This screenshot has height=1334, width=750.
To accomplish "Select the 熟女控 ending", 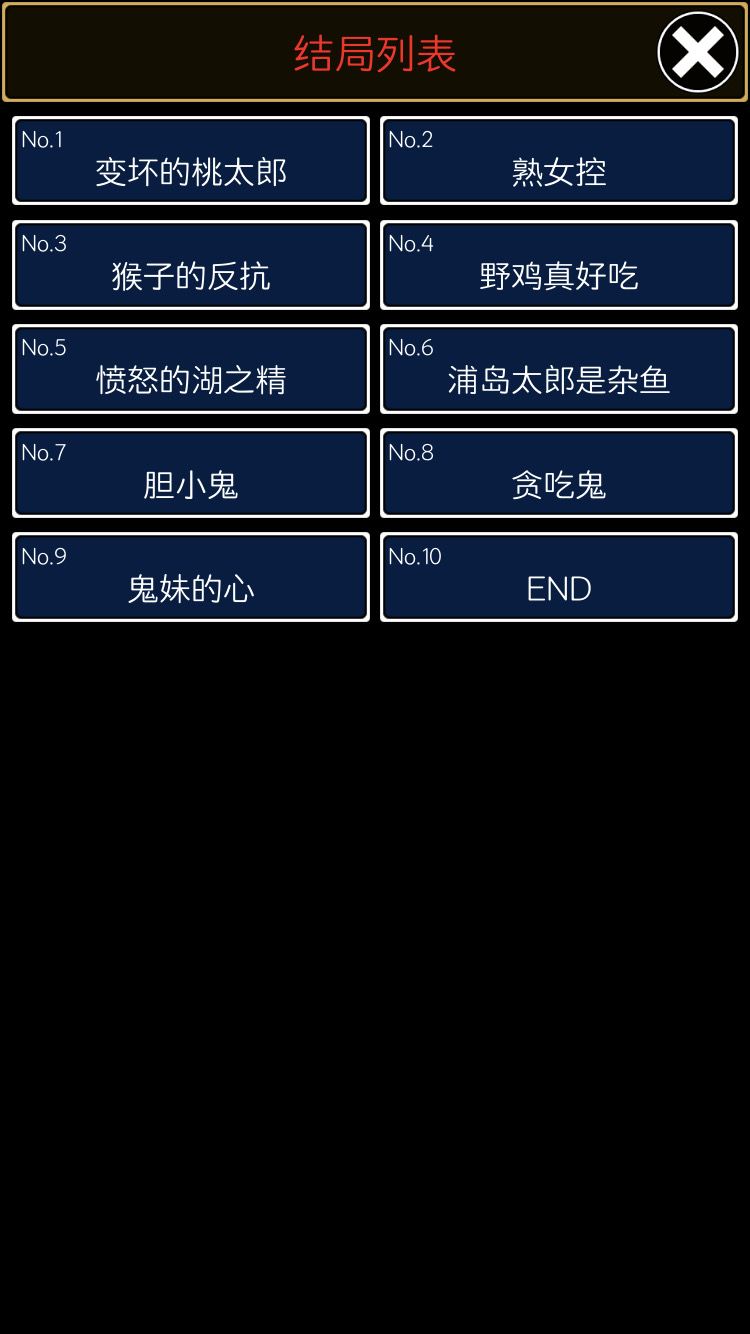I will tap(558, 160).
